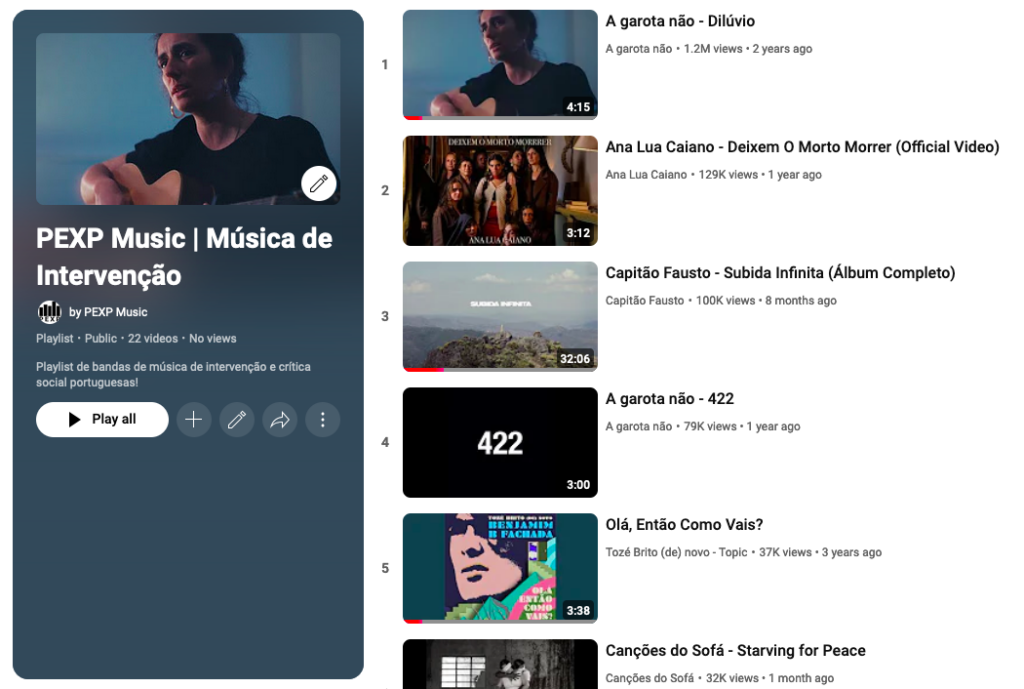Image resolution: width=1024 pixels, height=689 pixels.
Task: Open the playlist's three-dot overflow menu
Action: tap(322, 420)
